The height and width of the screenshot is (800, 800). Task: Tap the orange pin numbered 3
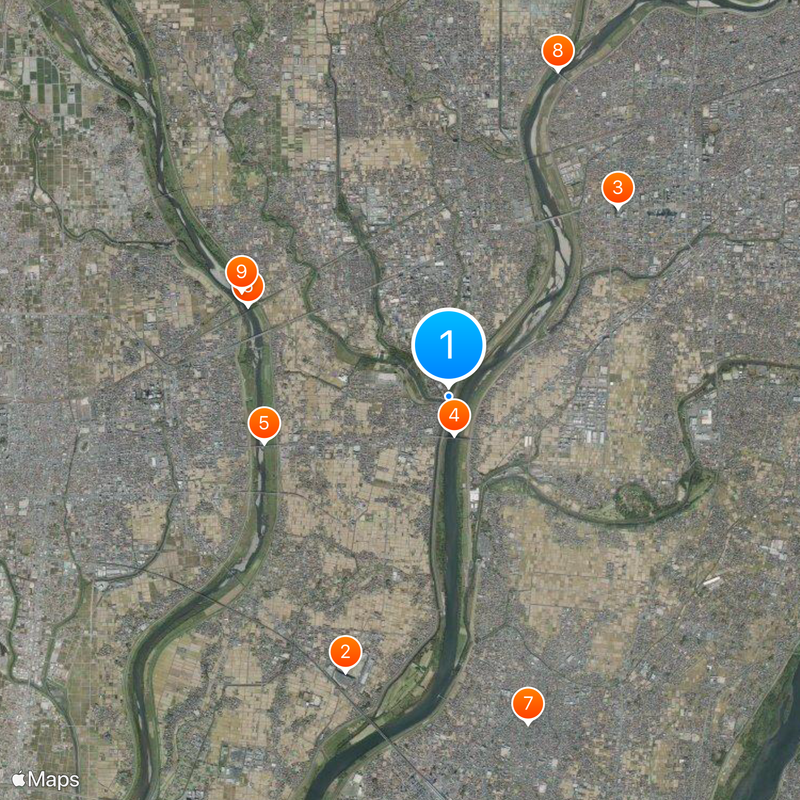[x=617, y=187]
